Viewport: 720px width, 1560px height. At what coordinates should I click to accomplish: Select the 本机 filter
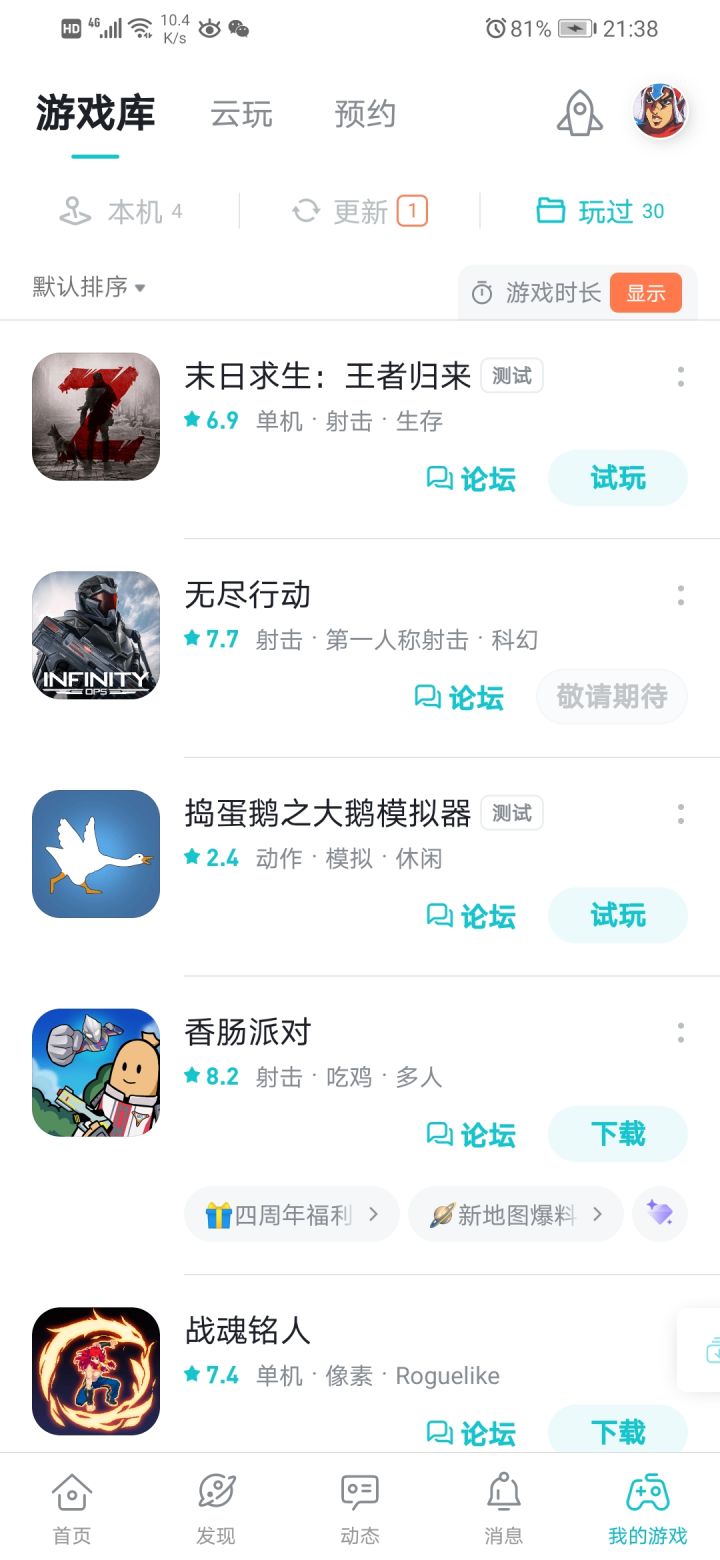(x=120, y=211)
